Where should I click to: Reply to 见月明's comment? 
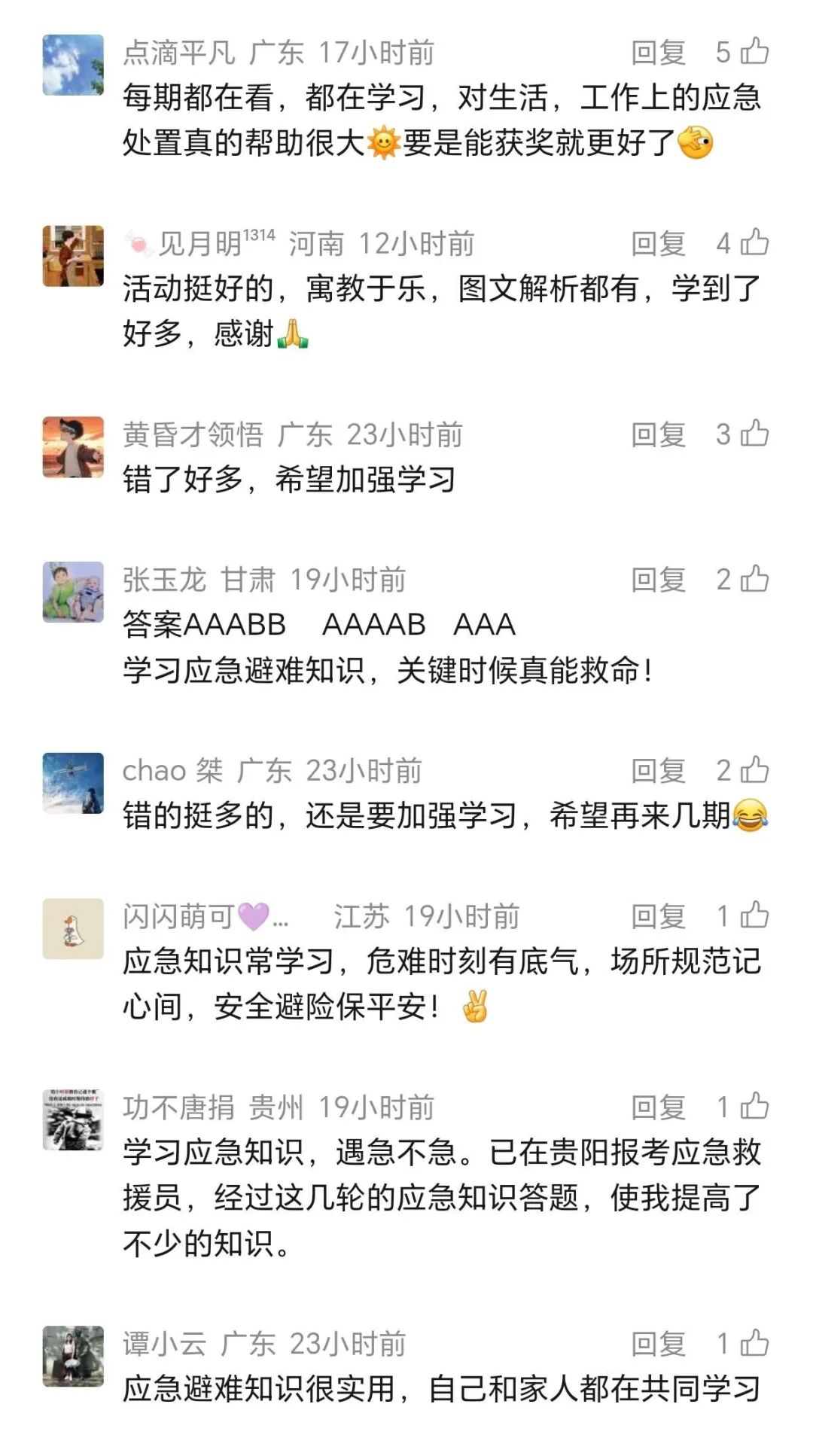click(x=658, y=244)
